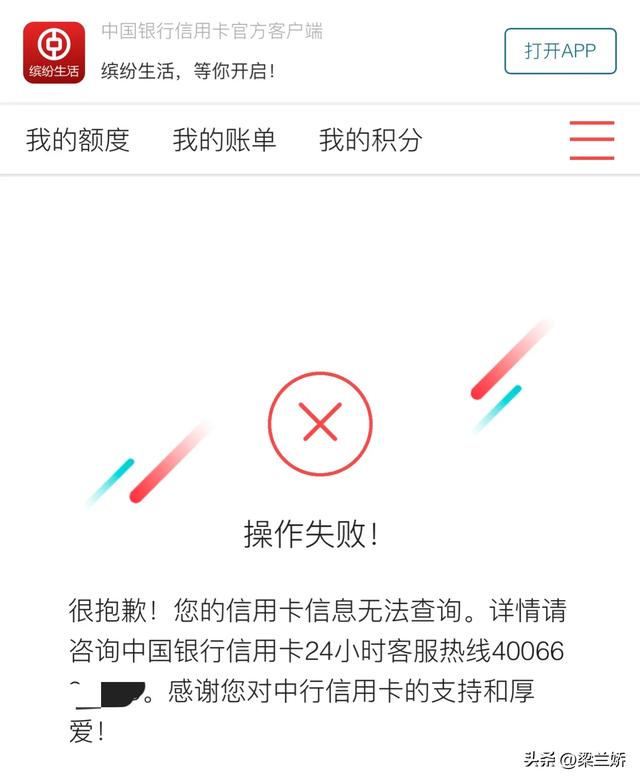Image resolution: width=640 pixels, height=782 pixels.
Task: Open the red hamburger menu
Action: 591,140
